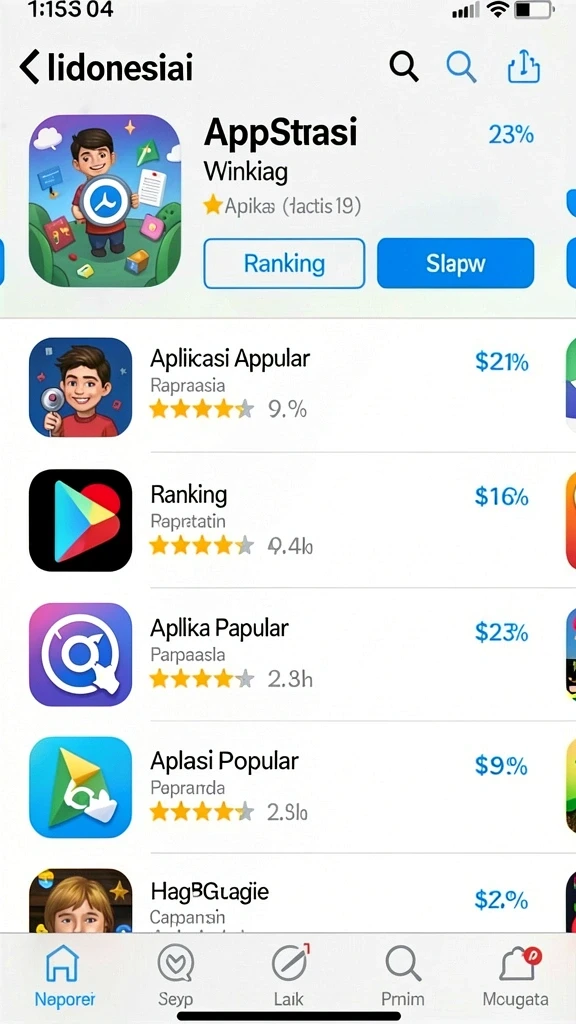Tap the black search magnifier icon
This screenshot has width=576, height=1024.
pyautogui.click(x=404, y=66)
